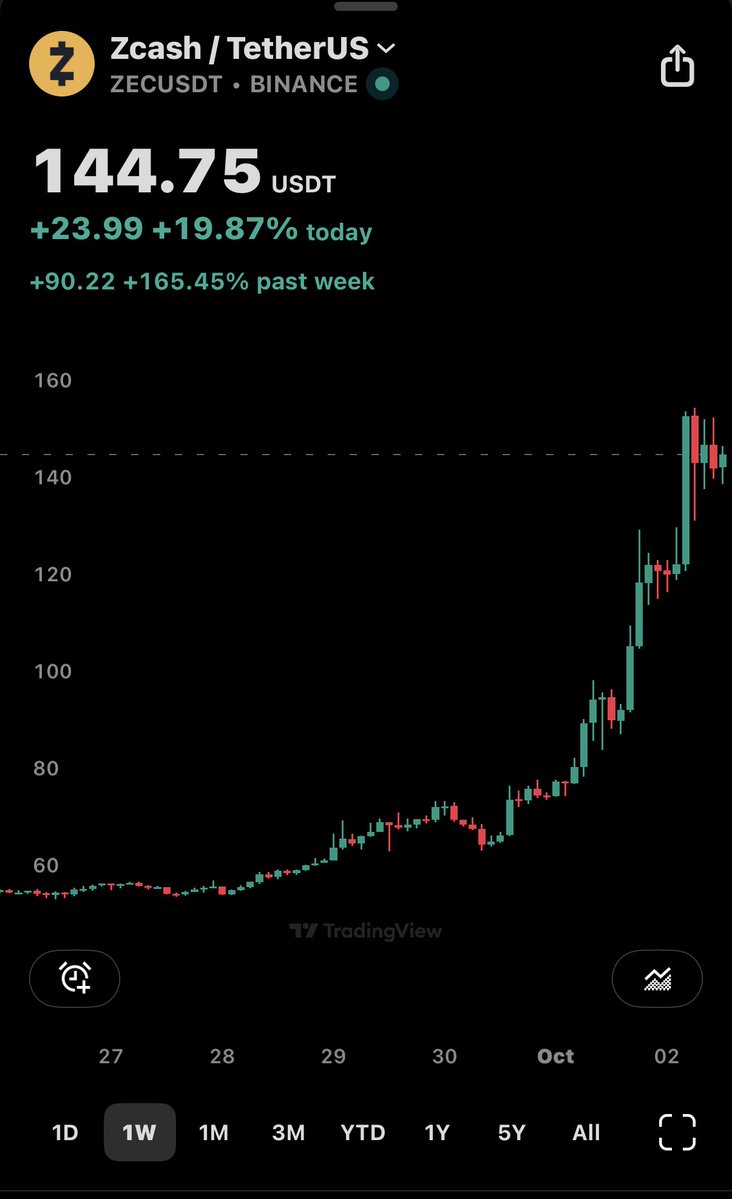The image size is (732, 1199).
Task: Show the All time range
Action: click(x=586, y=1132)
